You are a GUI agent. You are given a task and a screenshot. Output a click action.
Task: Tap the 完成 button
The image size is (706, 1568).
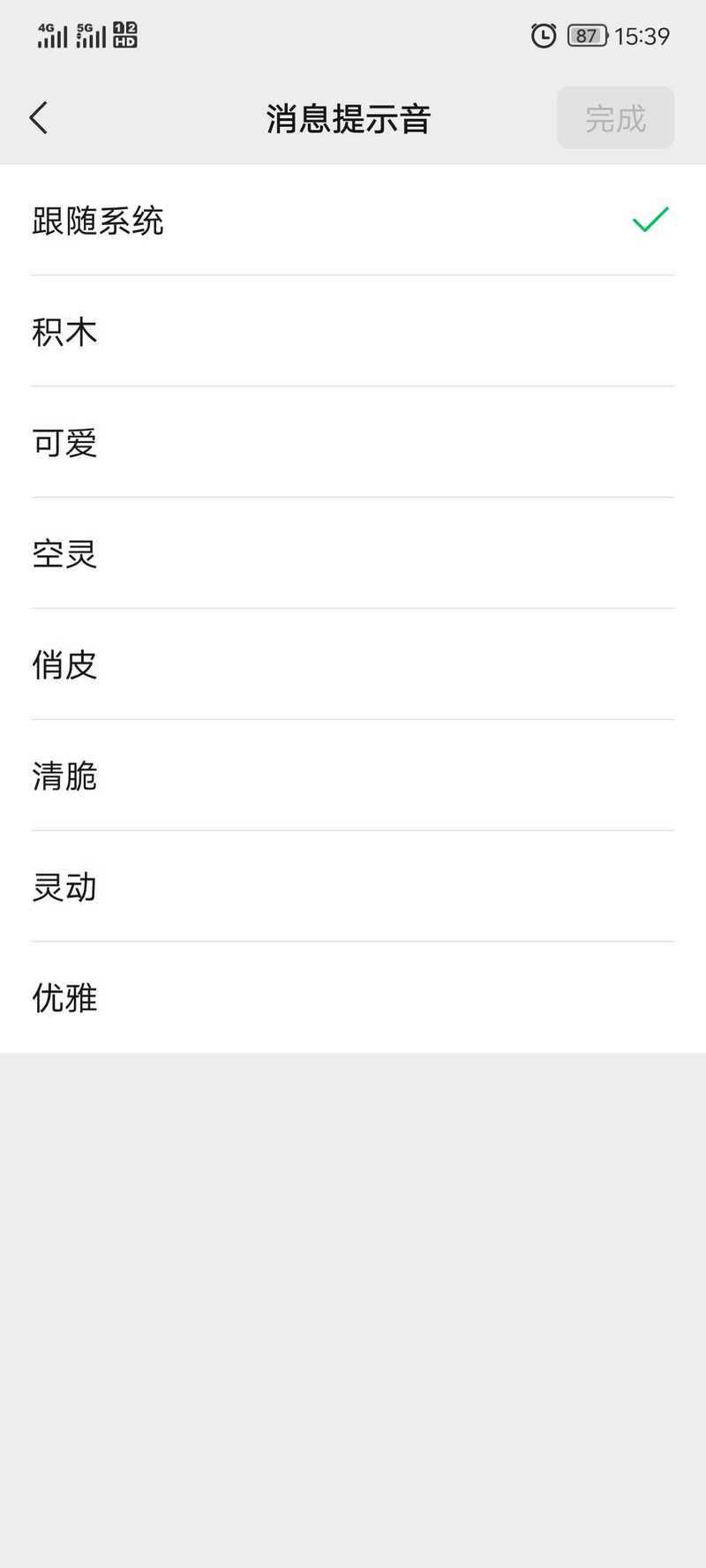click(615, 117)
